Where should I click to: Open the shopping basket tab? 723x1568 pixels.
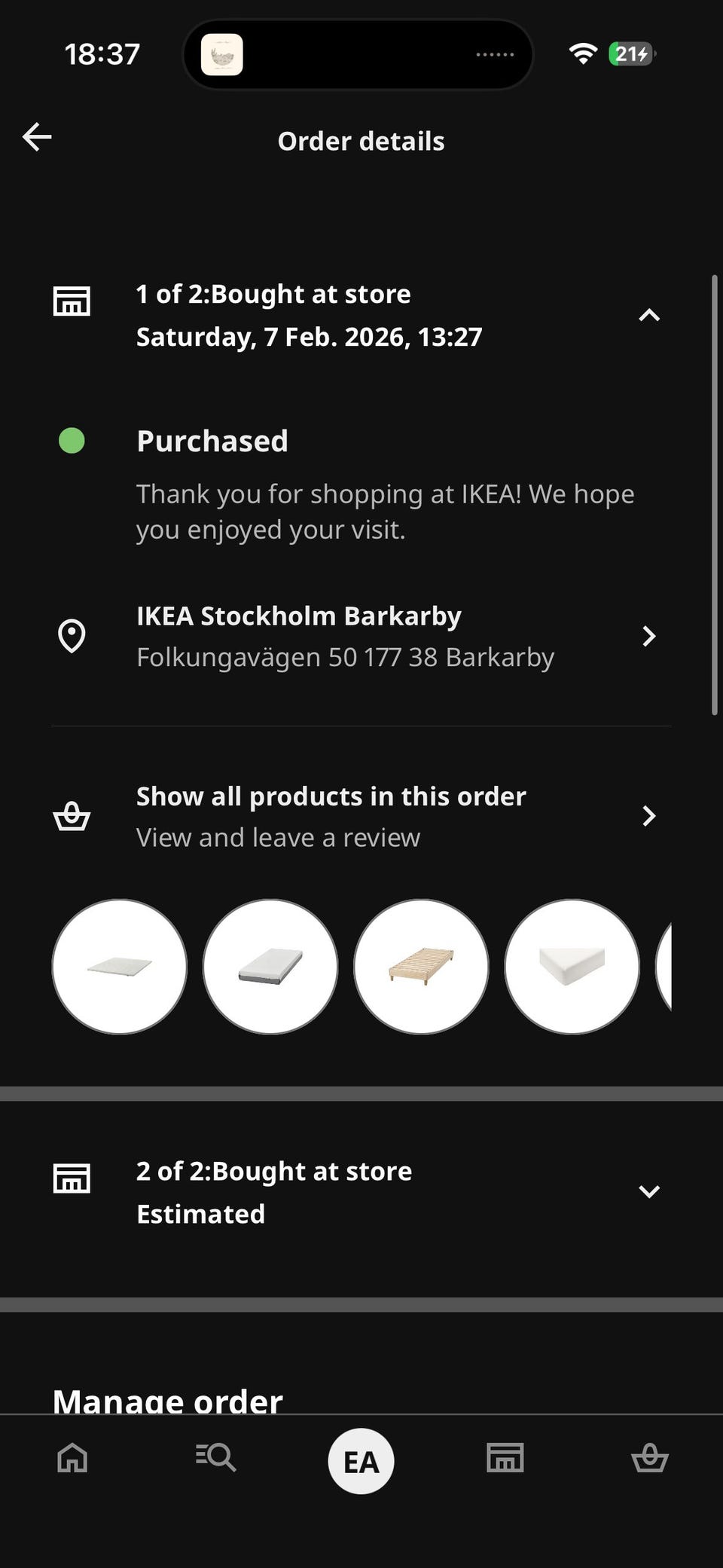point(649,1458)
